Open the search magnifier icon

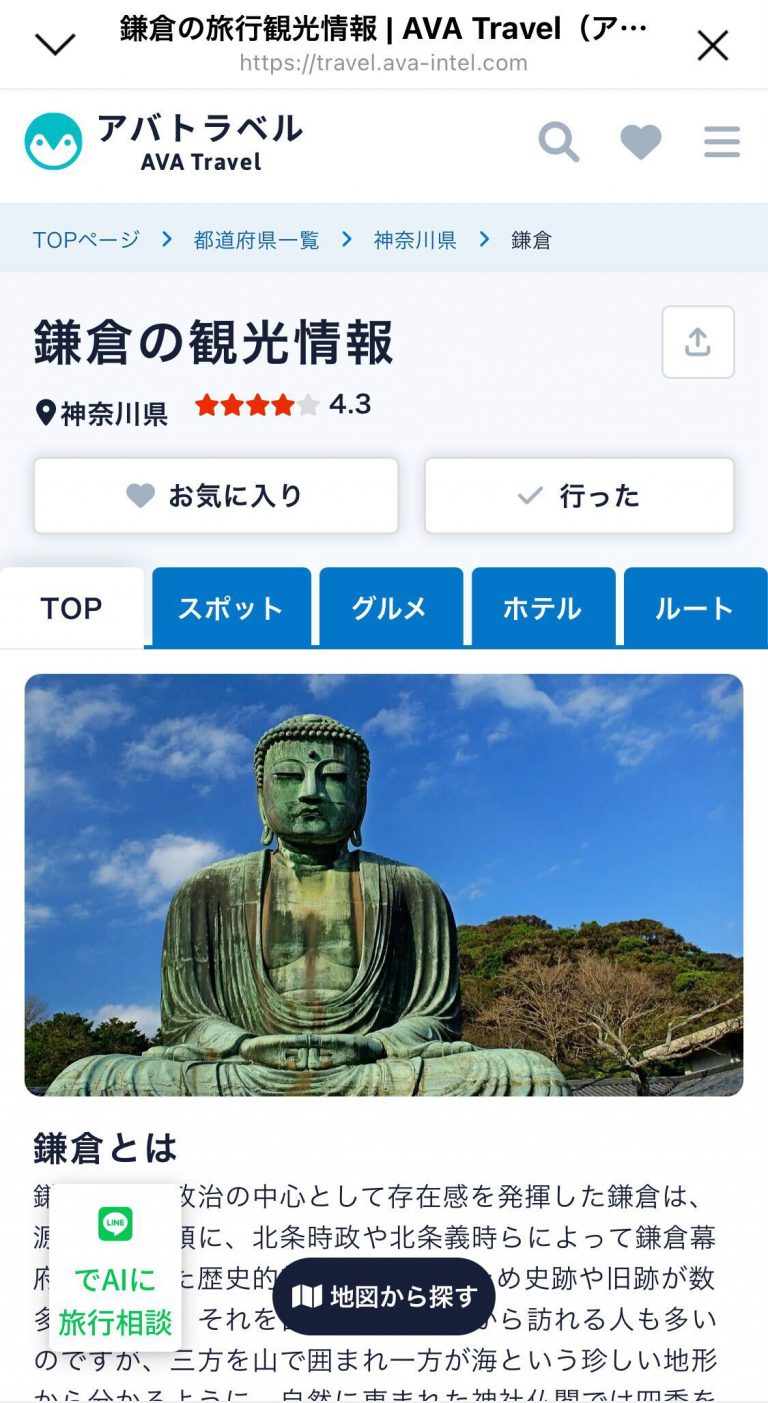point(558,142)
